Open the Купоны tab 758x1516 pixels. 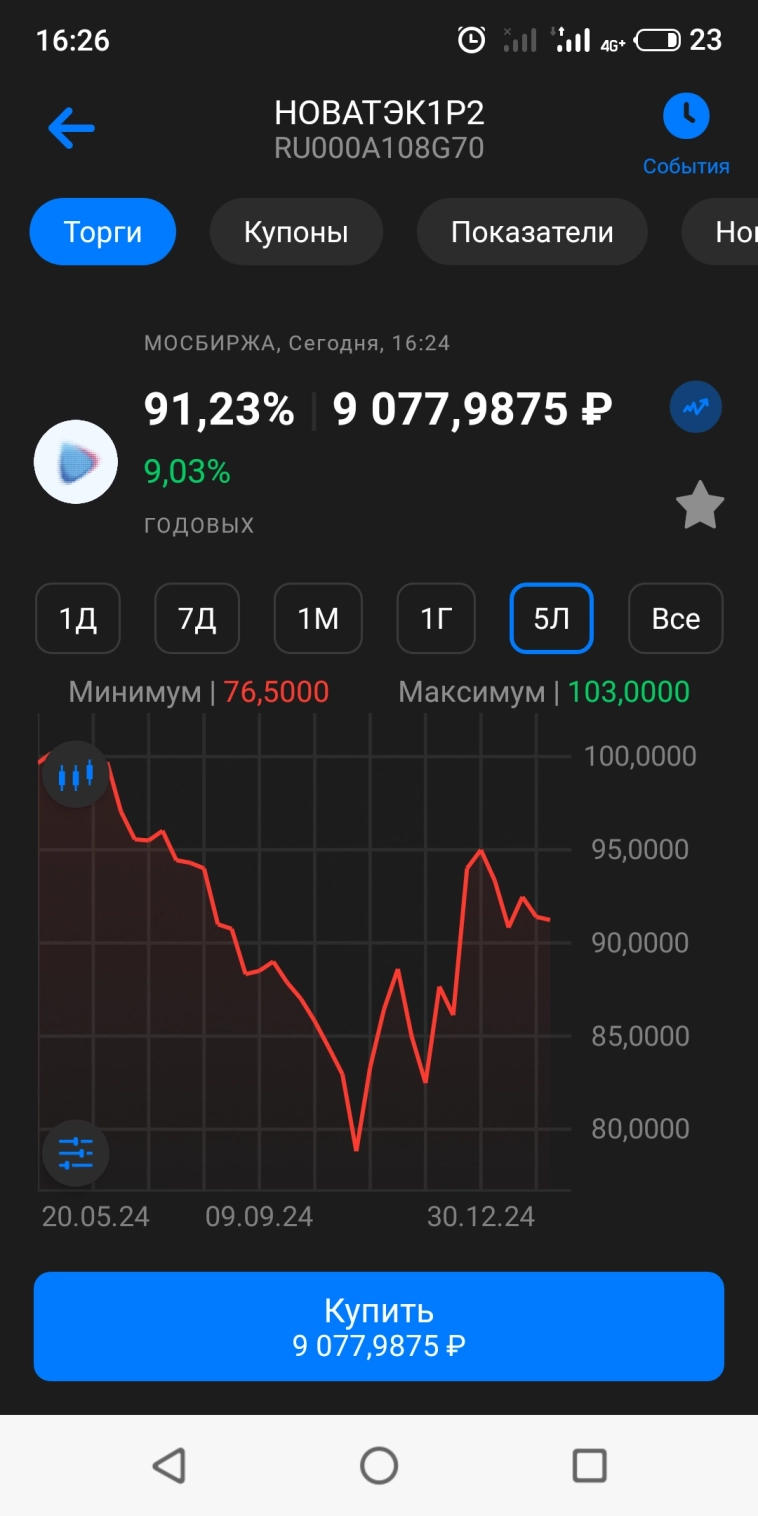pyautogui.click(x=296, y=232)
